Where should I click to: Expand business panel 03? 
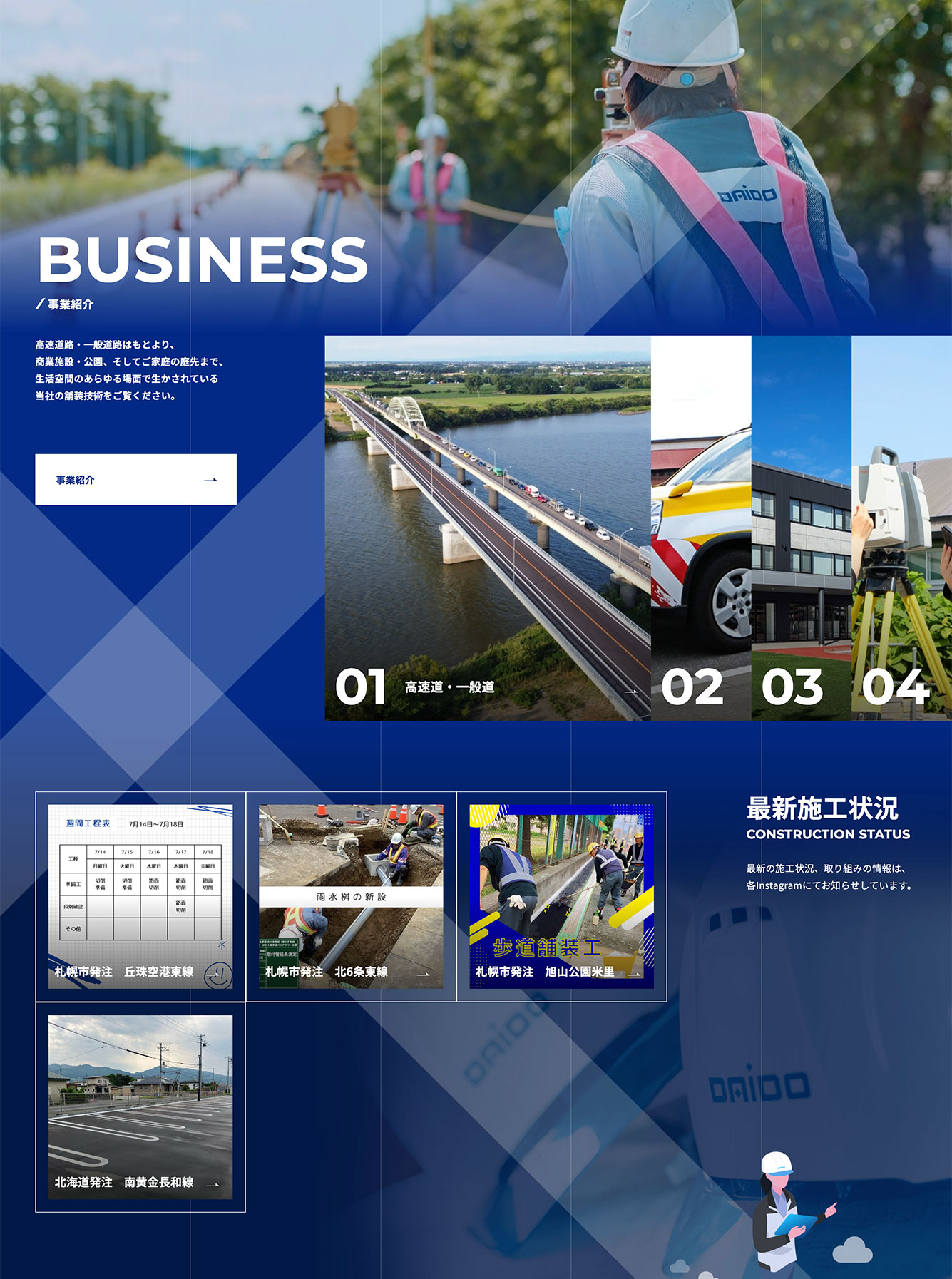click(x=801, y=528)
